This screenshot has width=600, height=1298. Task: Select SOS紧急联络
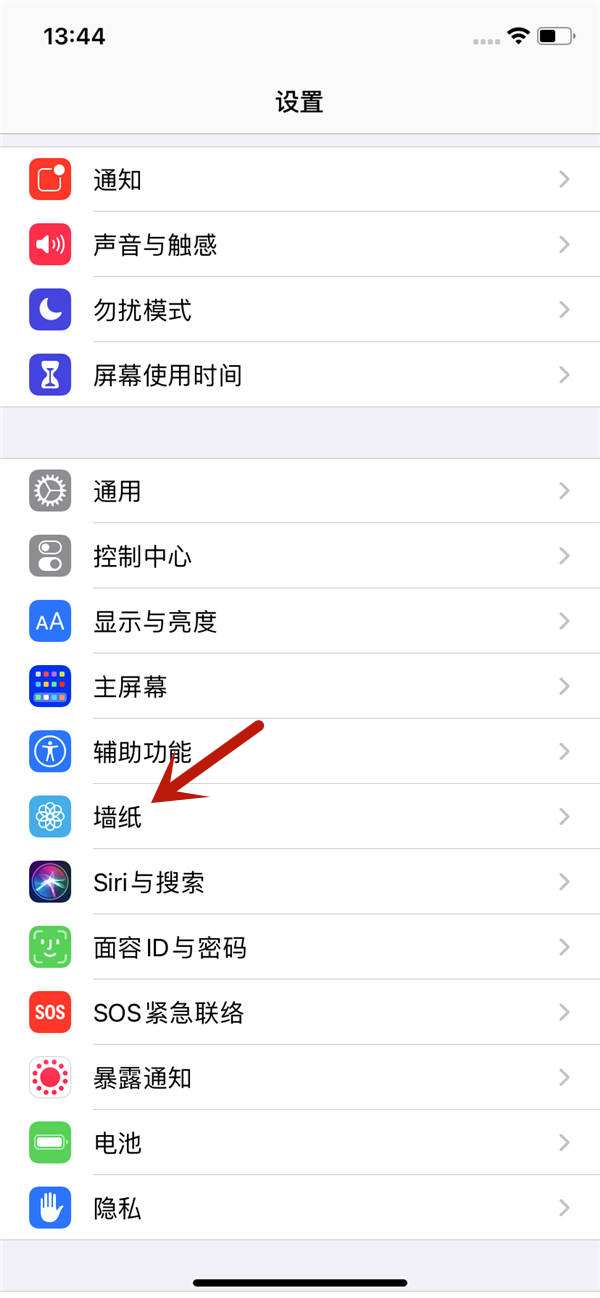coord(300,1013)
